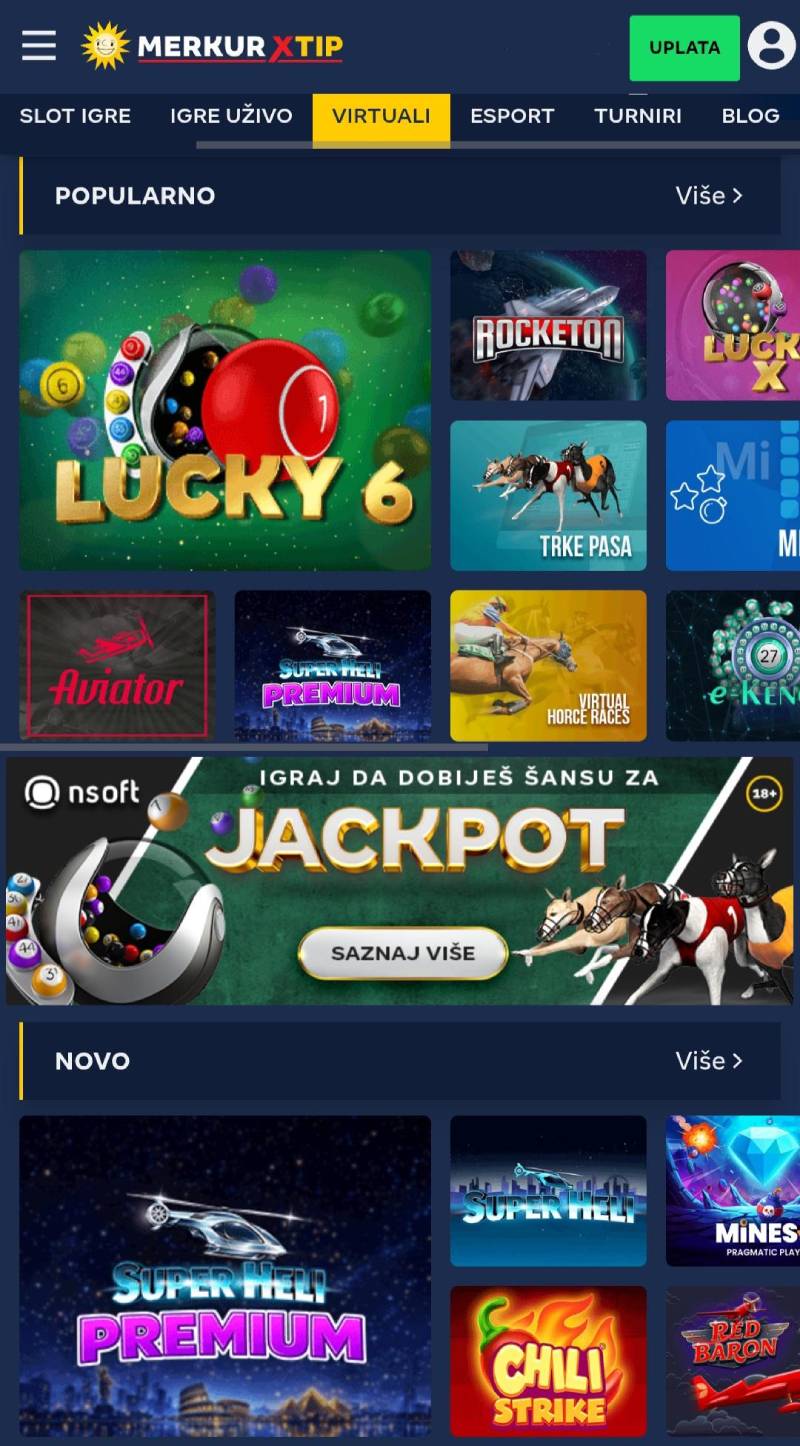Switch to the IGRE UŽIVO tab
The image size is (800, 1446).
pyautogui.click(x=231, y=116)
